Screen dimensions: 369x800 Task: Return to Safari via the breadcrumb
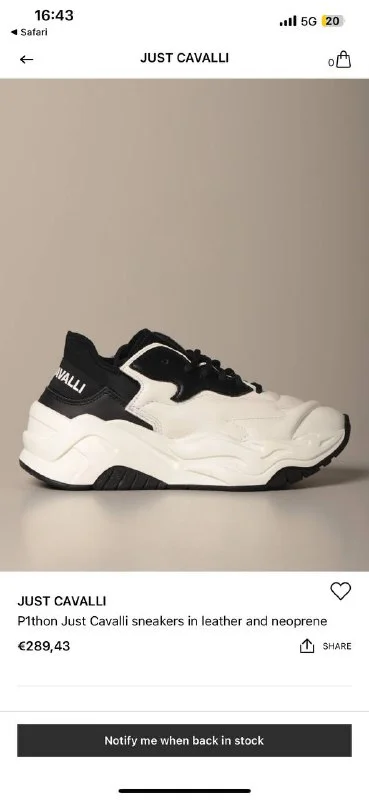(x=29, y=32)
